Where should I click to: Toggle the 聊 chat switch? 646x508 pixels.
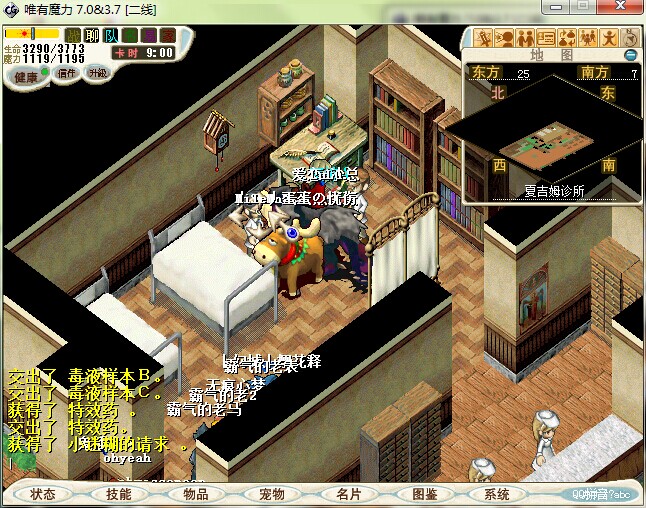[91, 35]
